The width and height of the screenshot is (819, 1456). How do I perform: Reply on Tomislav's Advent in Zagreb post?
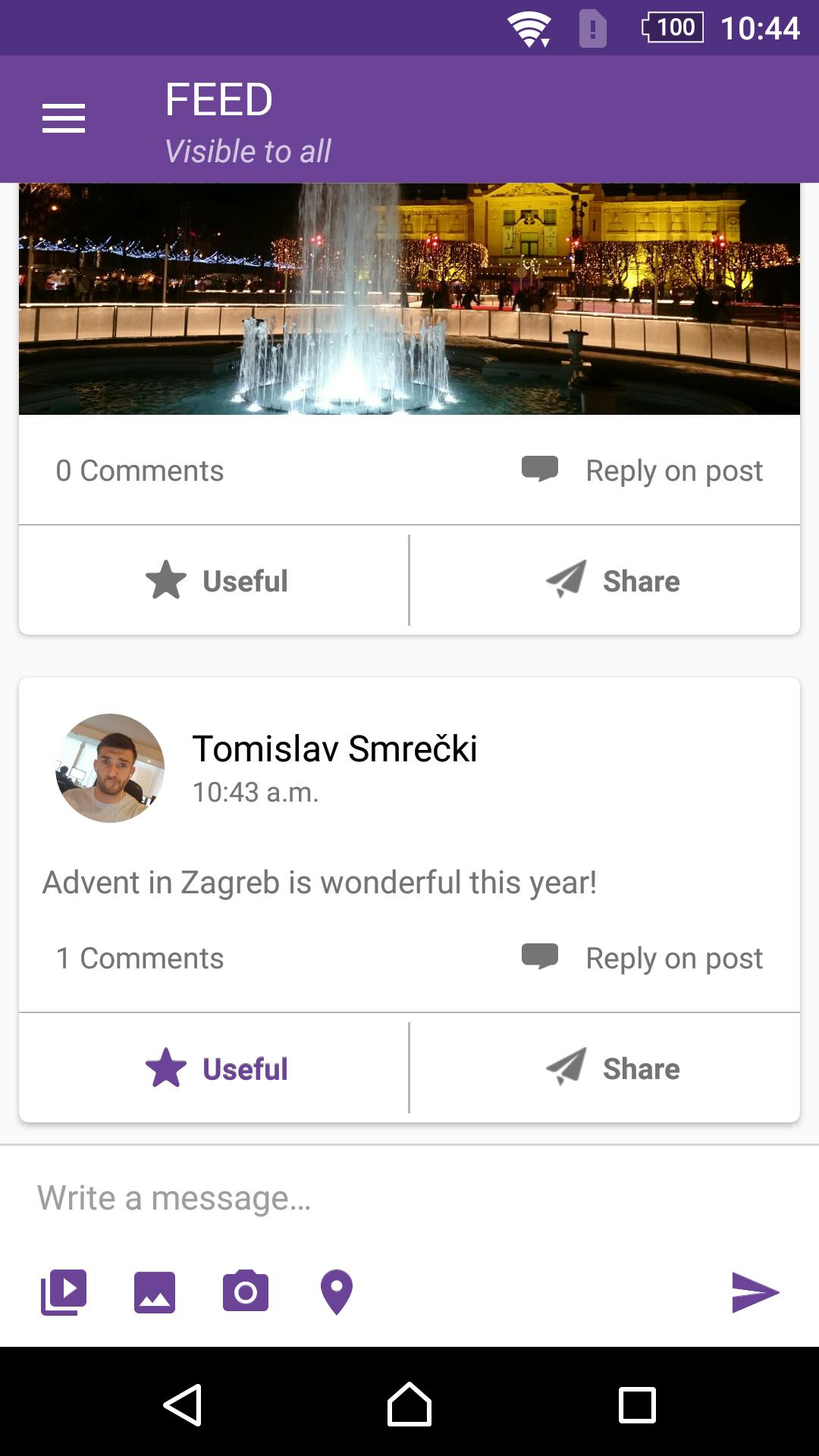(x=643, y=959)
